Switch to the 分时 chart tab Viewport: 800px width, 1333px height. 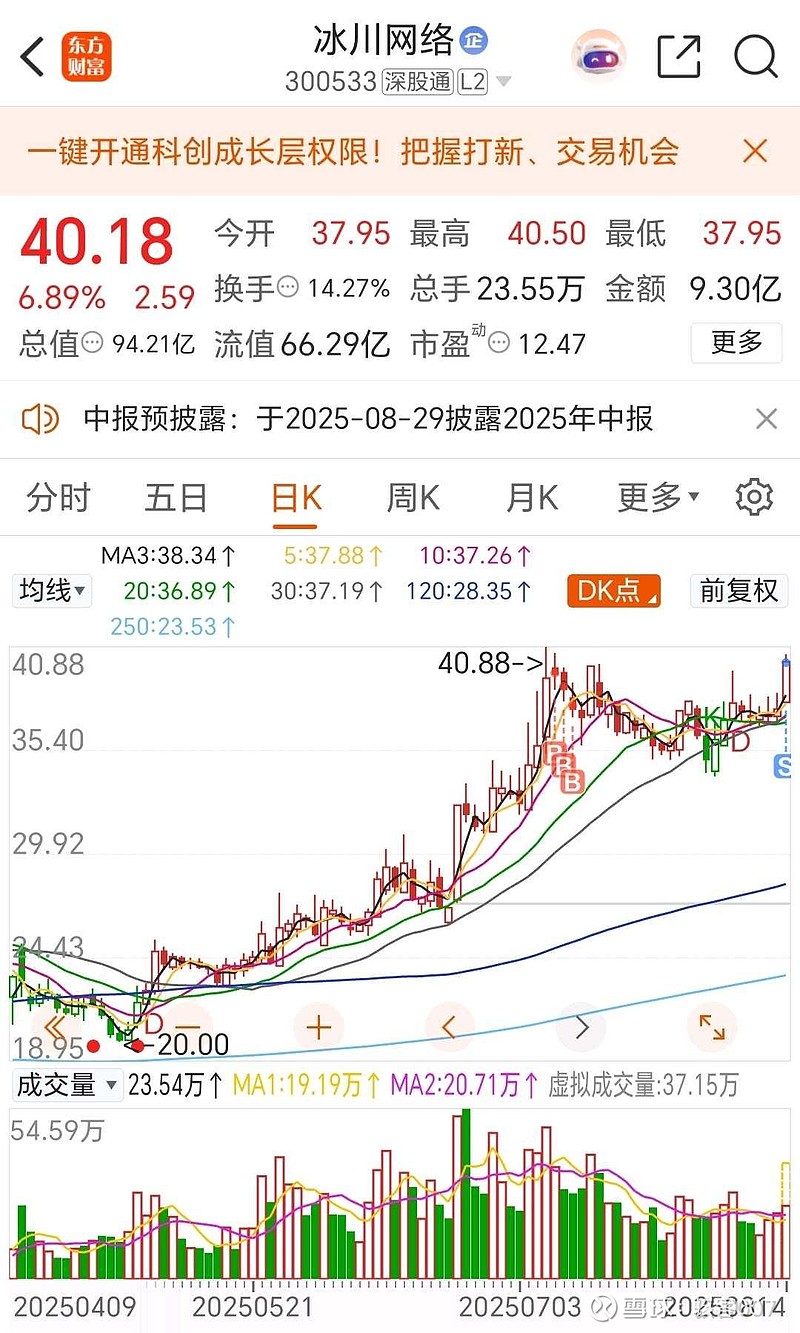tap(58, 497)
